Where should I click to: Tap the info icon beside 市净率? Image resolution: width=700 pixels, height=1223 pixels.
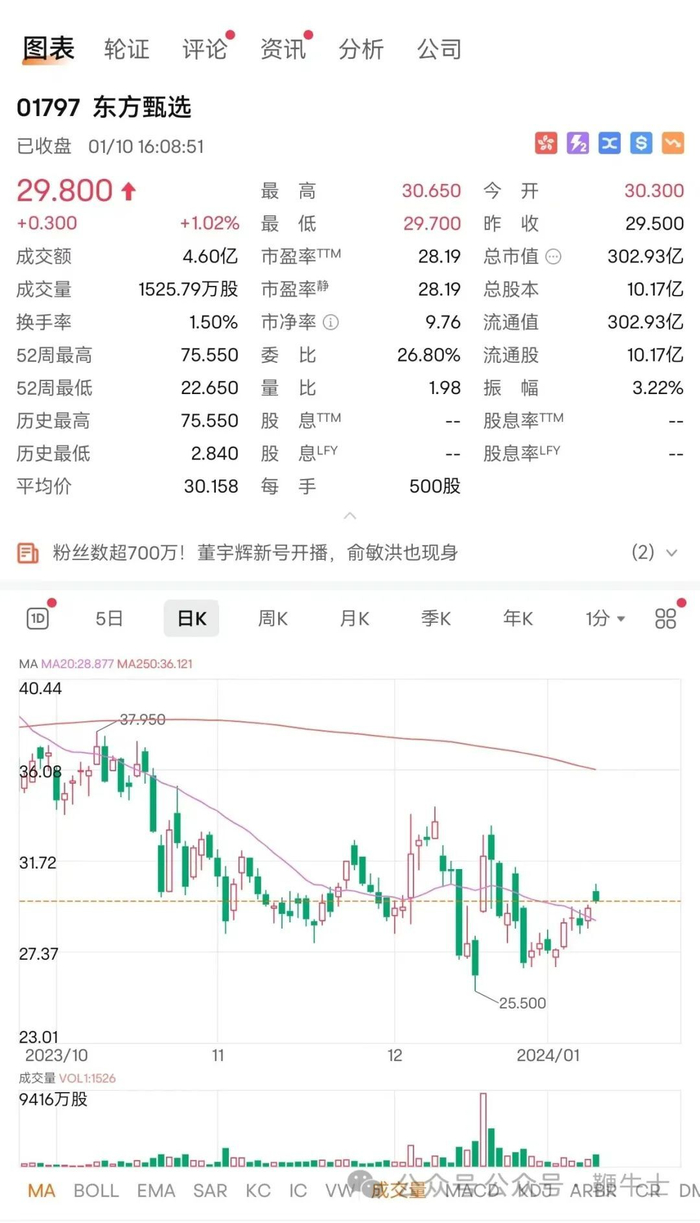point(331,323)
